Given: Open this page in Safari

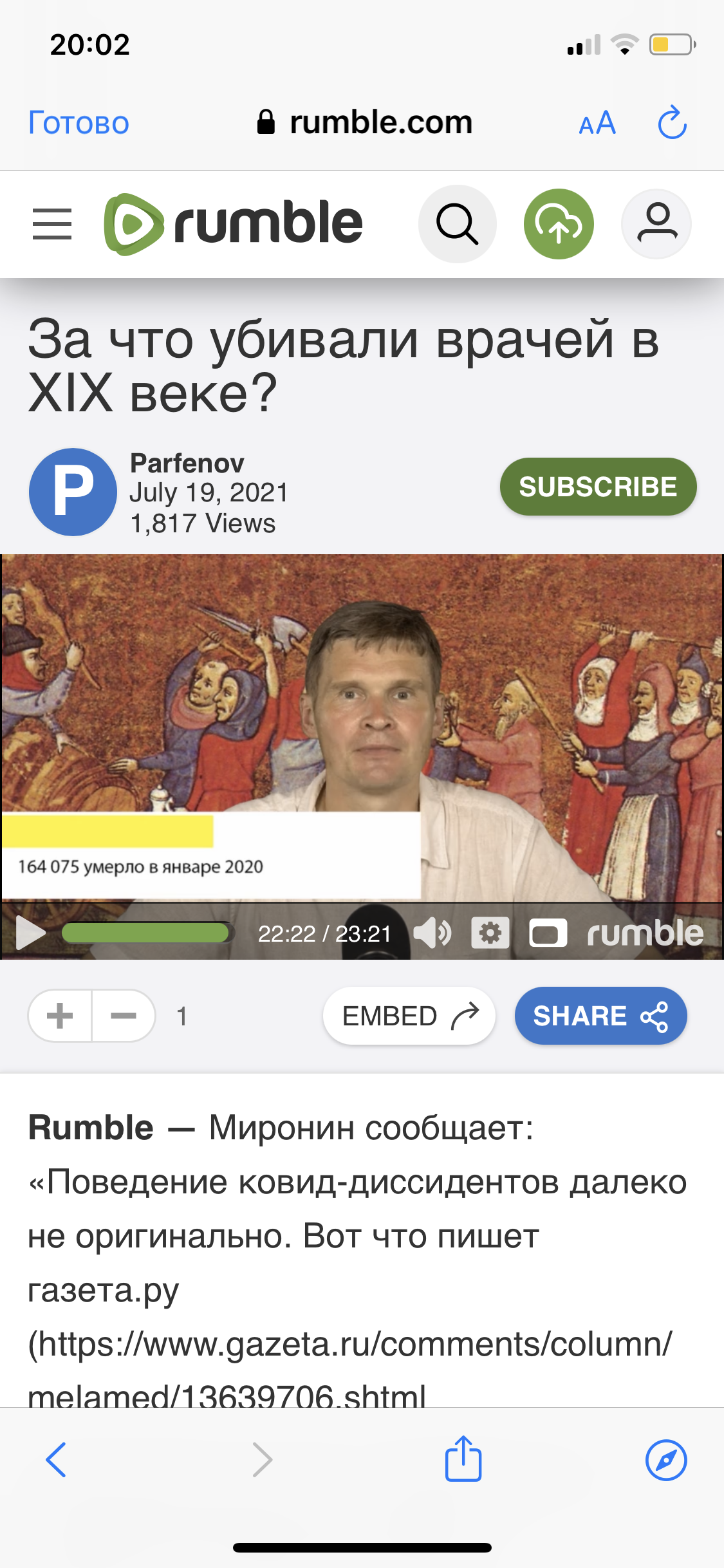Looking at the screenshot, I should (x=666, y=1459).
